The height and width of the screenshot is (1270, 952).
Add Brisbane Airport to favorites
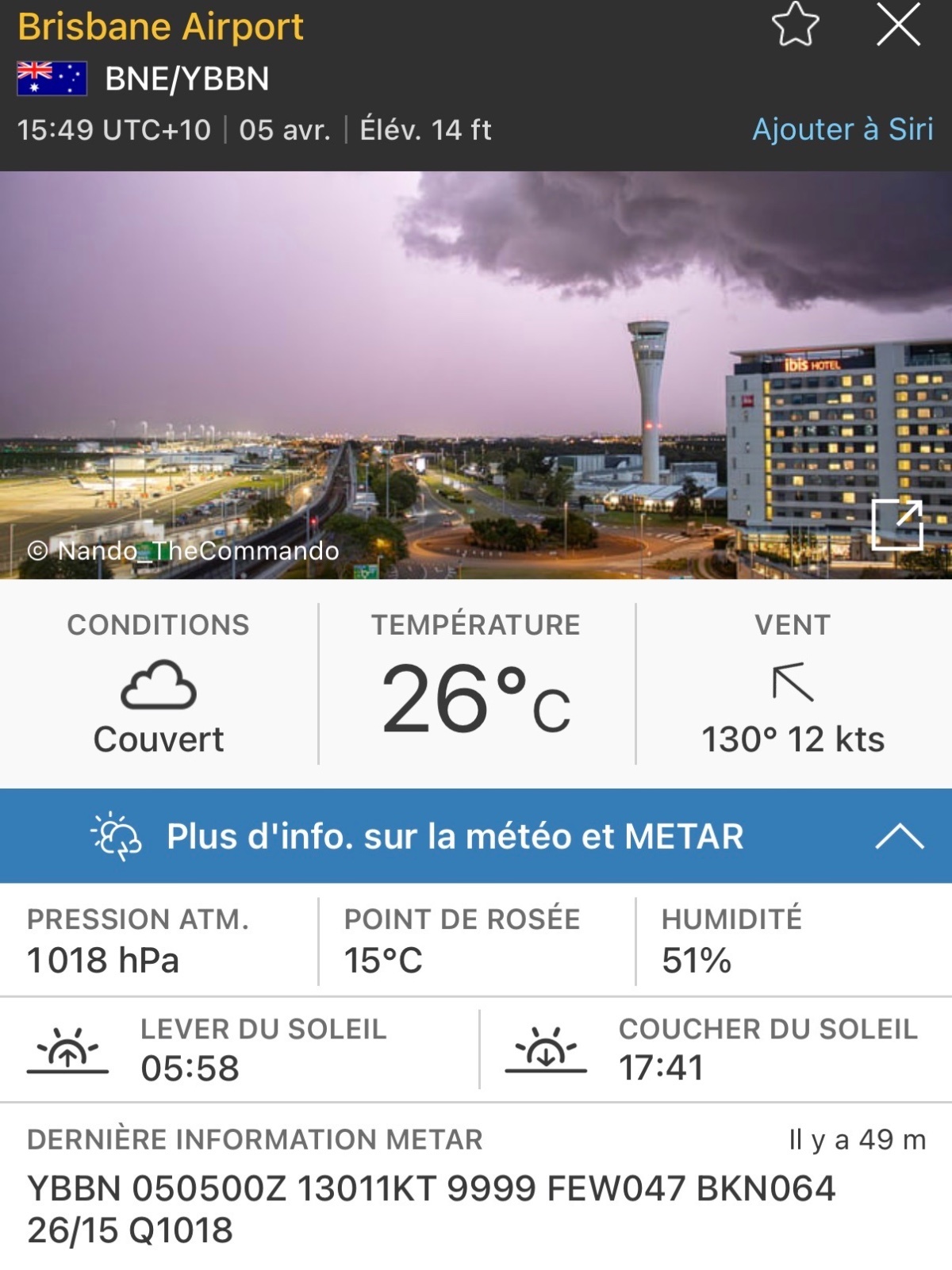pyautogui.click(x=795, y=25)
